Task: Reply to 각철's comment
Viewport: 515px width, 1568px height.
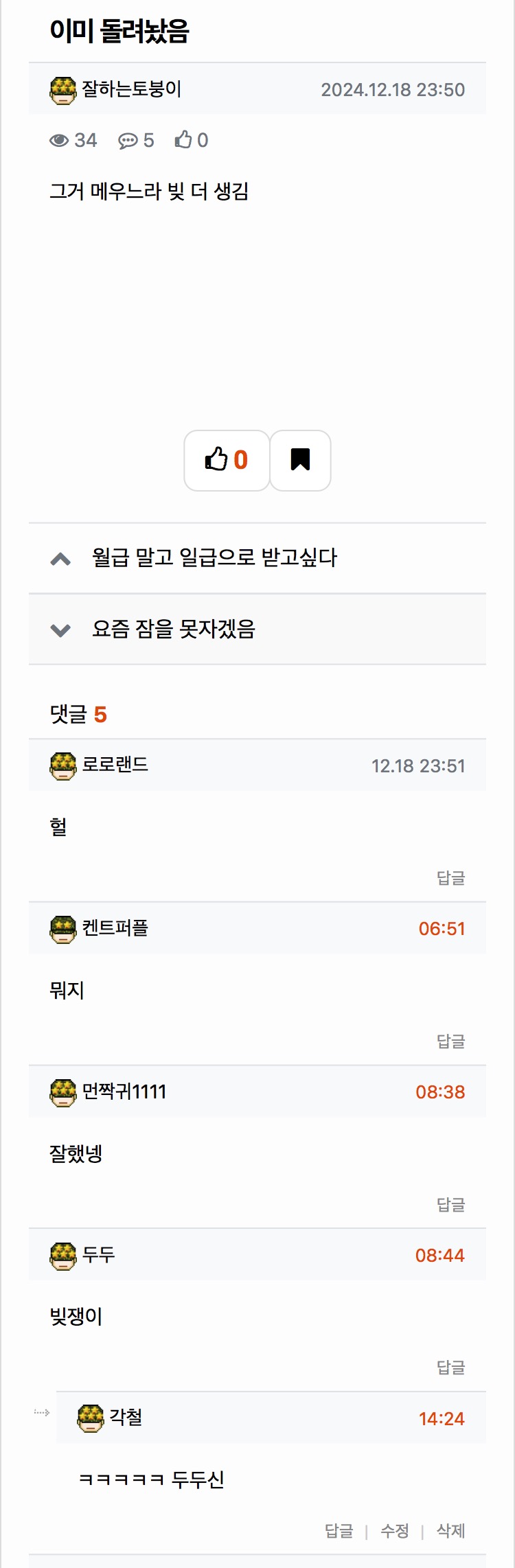Action: coord(339,1531)
